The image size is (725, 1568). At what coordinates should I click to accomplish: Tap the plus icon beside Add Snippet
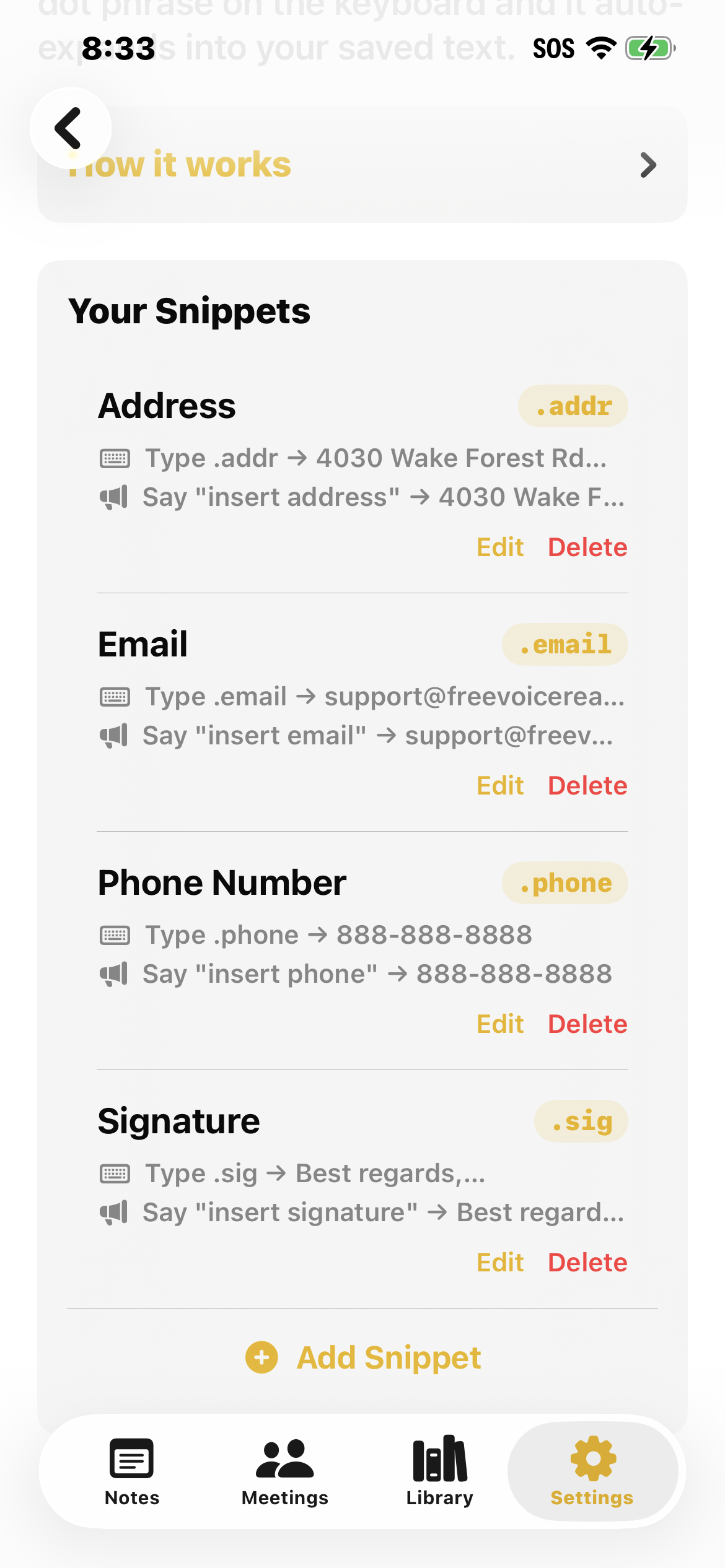[262, 1357]
